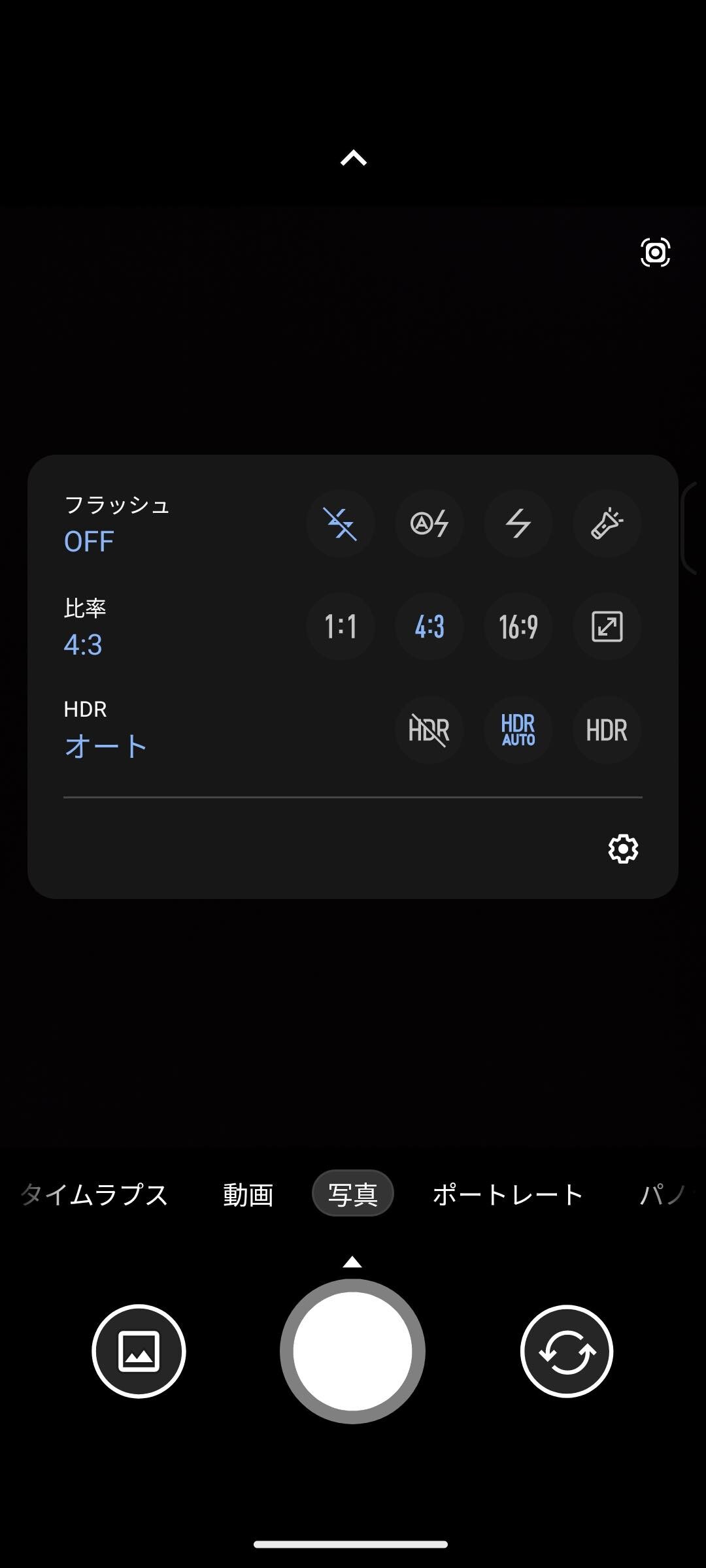Switch to タイムラプス mode

(x=94, y=1194)
